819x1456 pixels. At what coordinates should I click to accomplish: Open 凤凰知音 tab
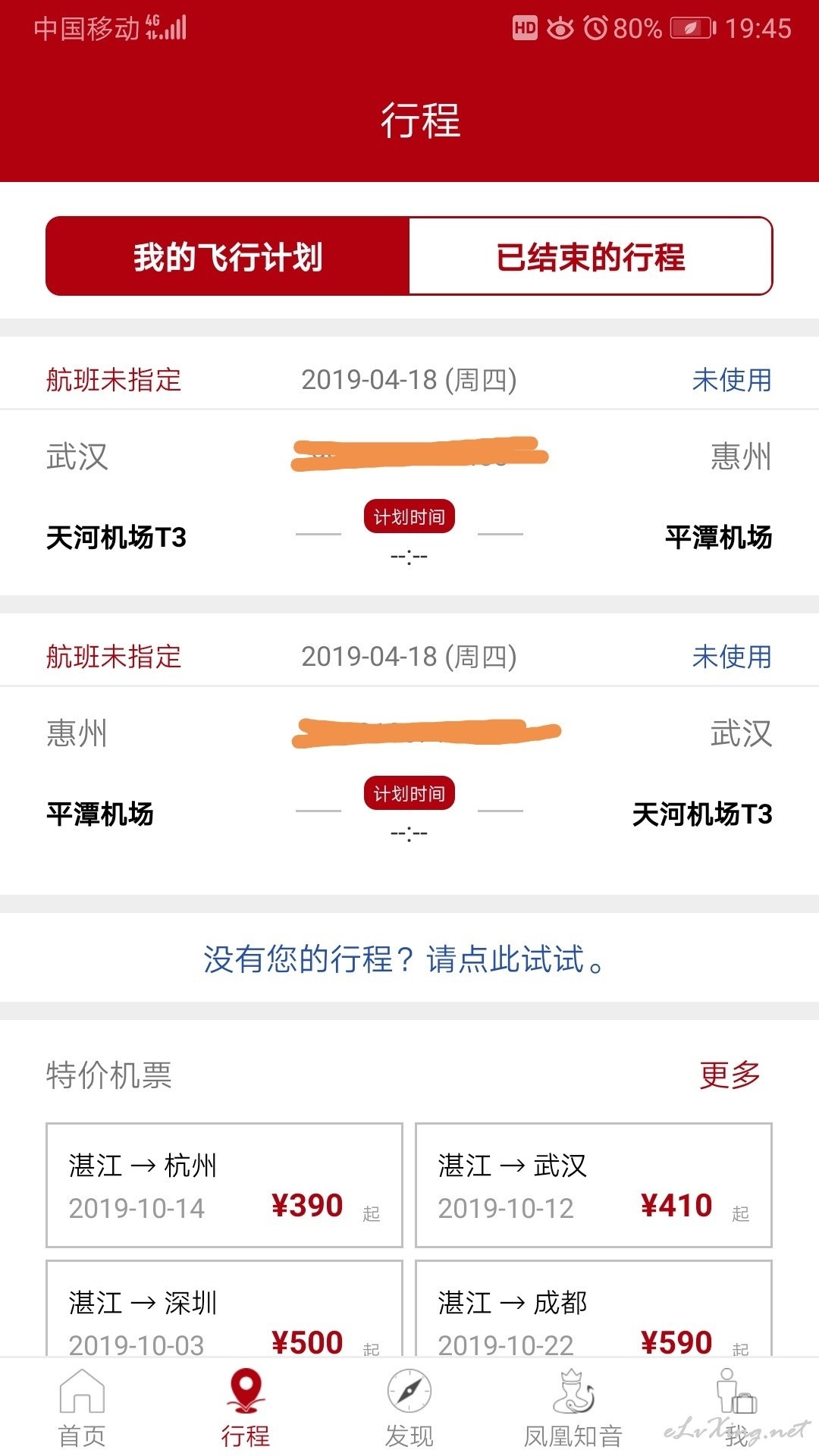(573, 1408)
